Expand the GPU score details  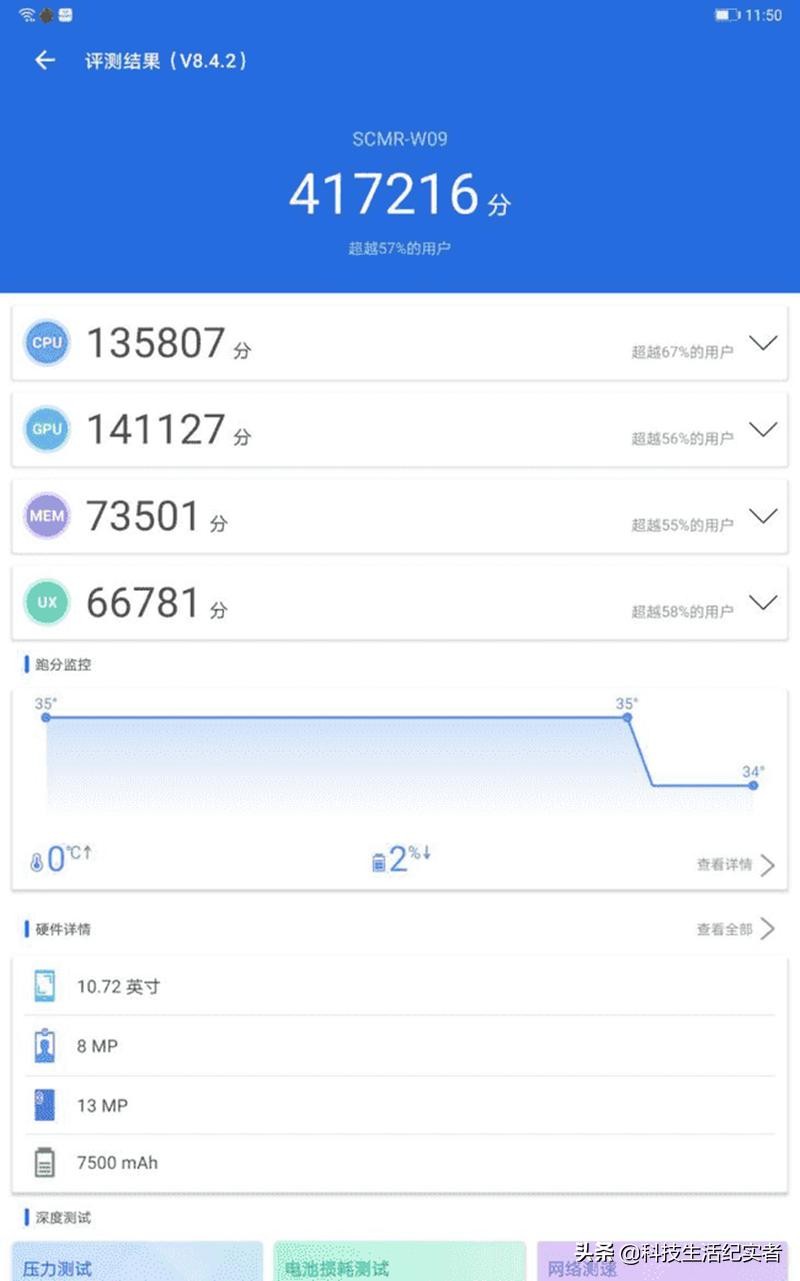[x=763, y=430]
